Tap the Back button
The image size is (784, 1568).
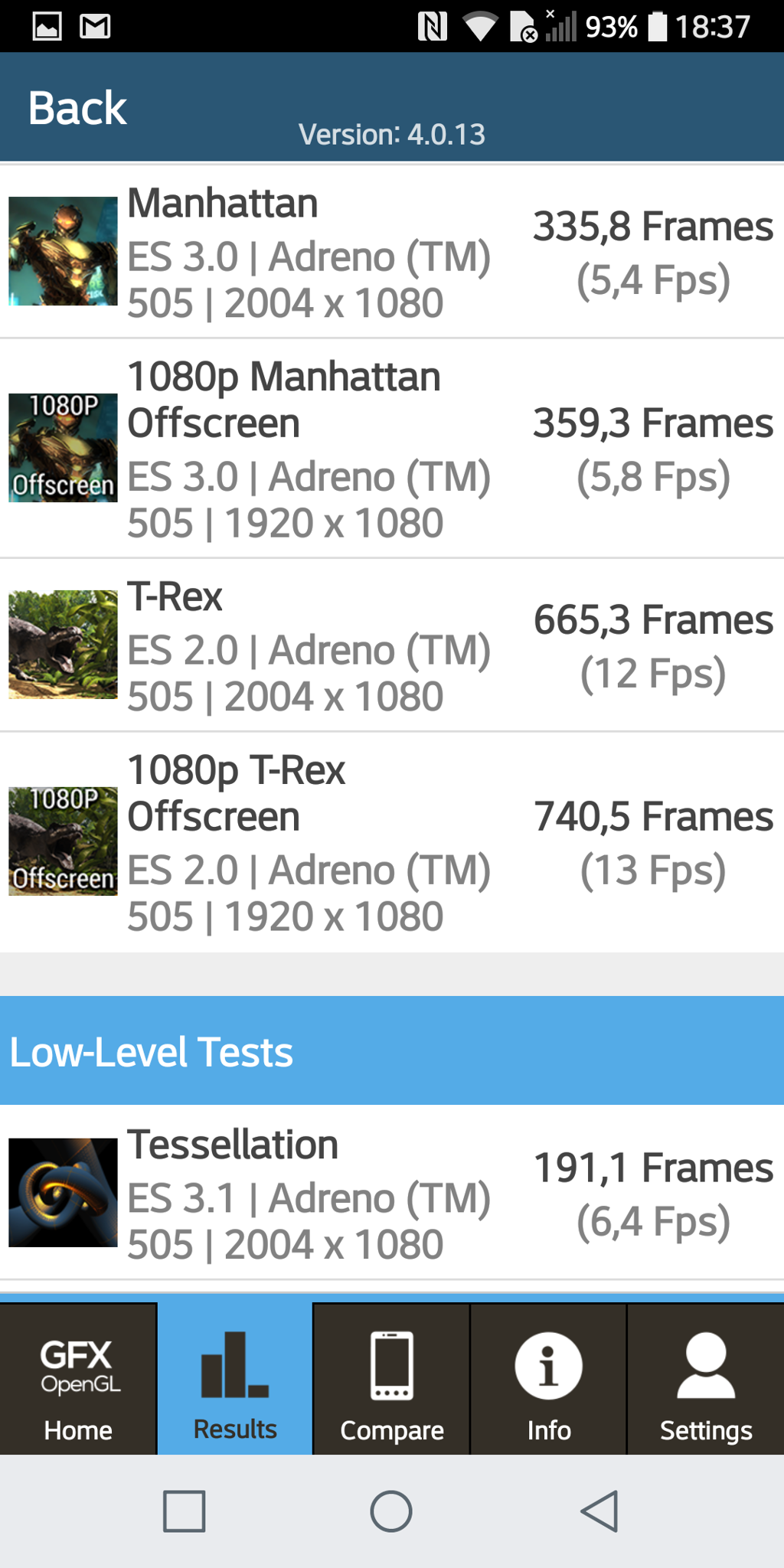(x=77, y=108)
